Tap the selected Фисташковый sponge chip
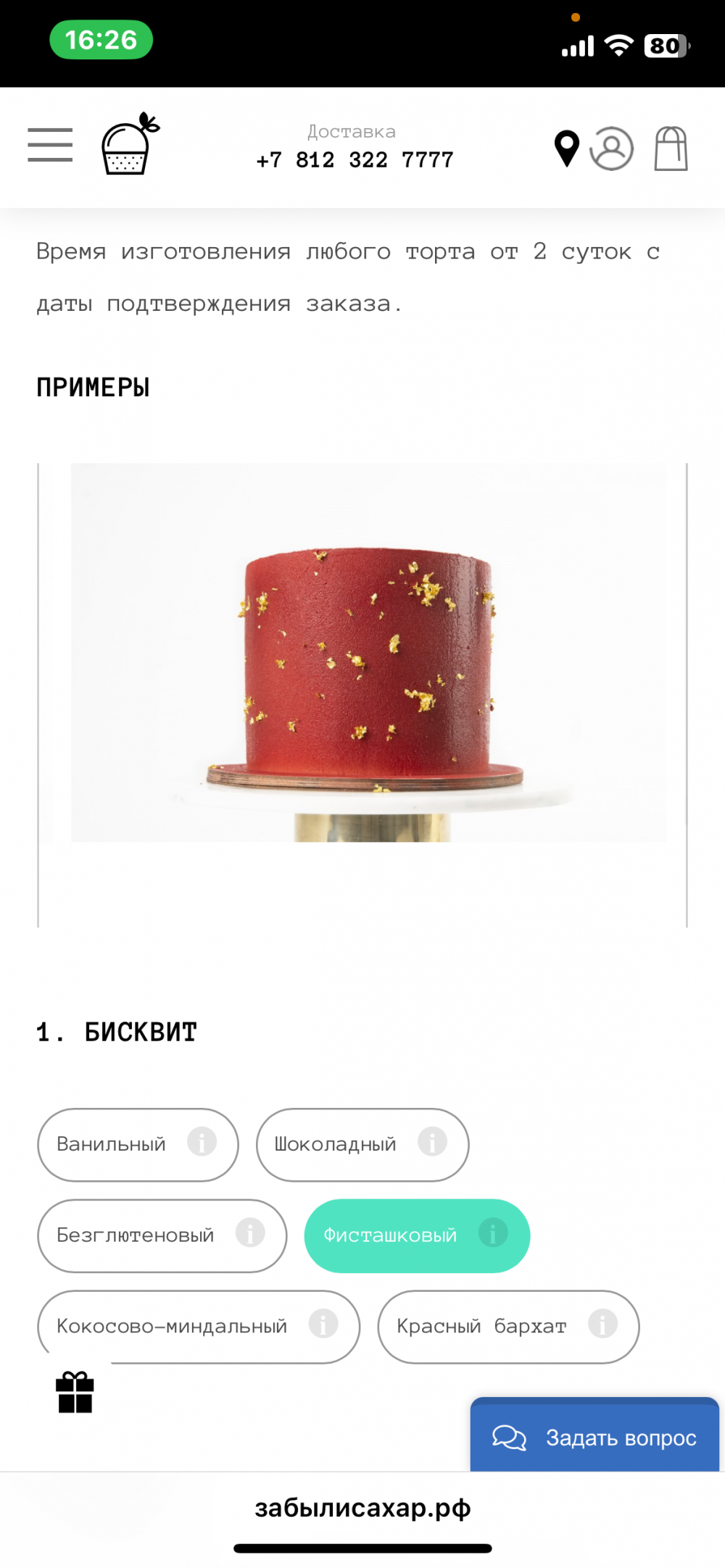Image resolution: width=725 pixels, height=1568 pixels. [x=390, y=1235]
